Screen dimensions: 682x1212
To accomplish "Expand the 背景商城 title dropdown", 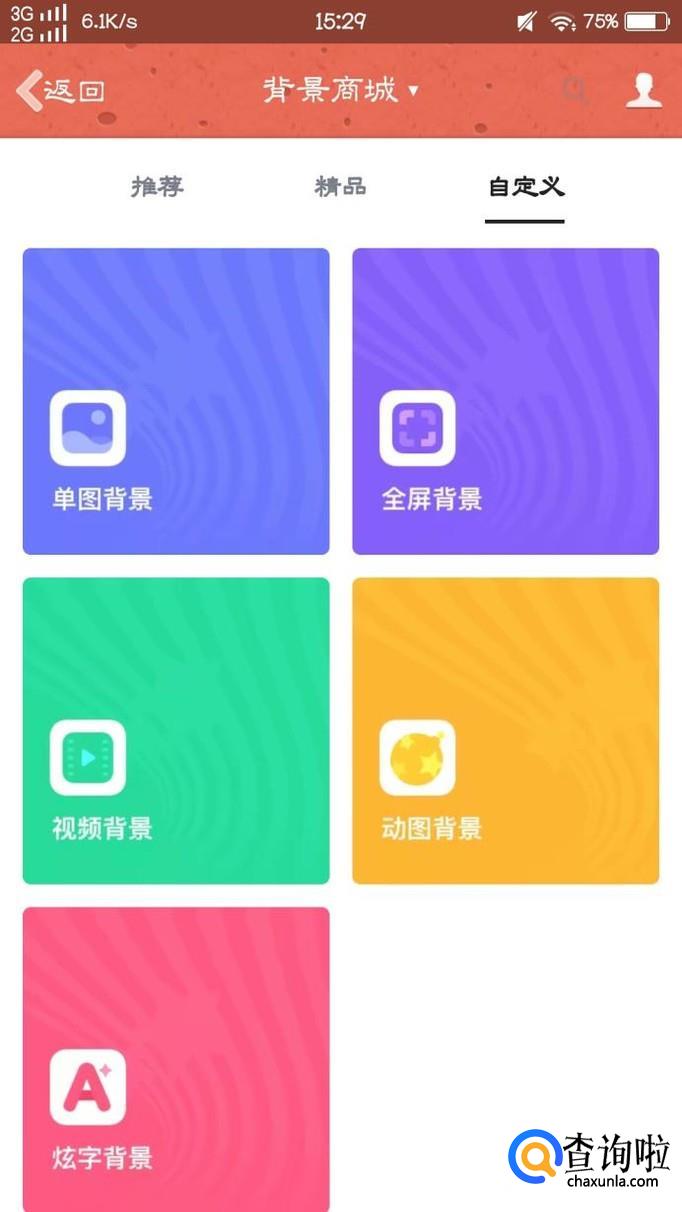I will point(340,91).
